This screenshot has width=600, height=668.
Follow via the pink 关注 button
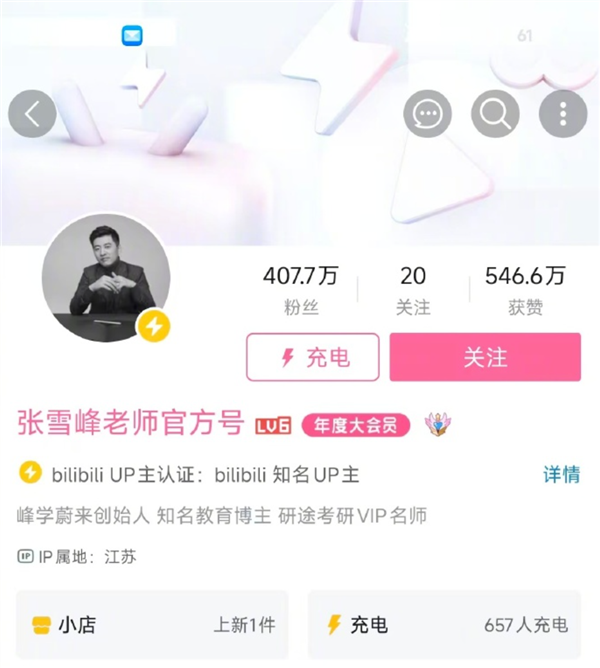tap(485, 357)
